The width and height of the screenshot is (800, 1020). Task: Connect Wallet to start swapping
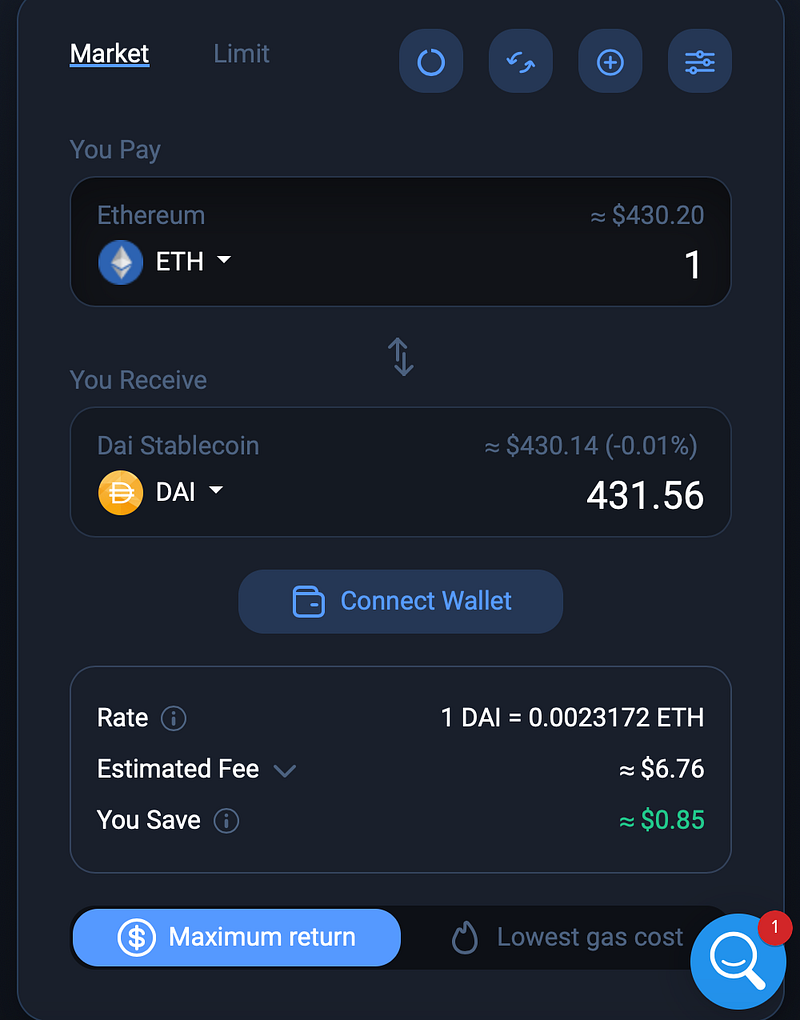point(400,601)
